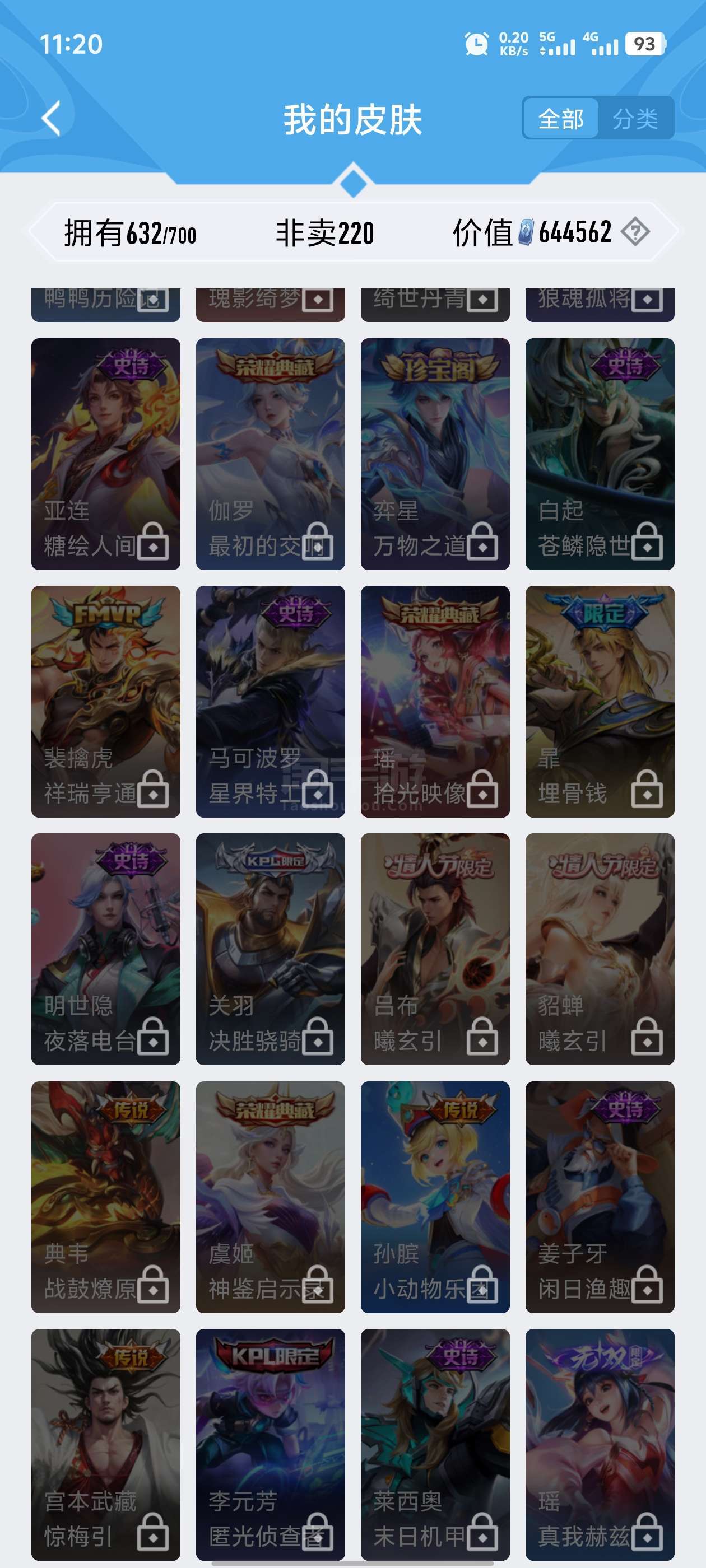Image resolution: width=706 pixels, height=1568 pixels.
Task: Open 伽罗 最初的交响 skin card
Action: pos(271,454)
